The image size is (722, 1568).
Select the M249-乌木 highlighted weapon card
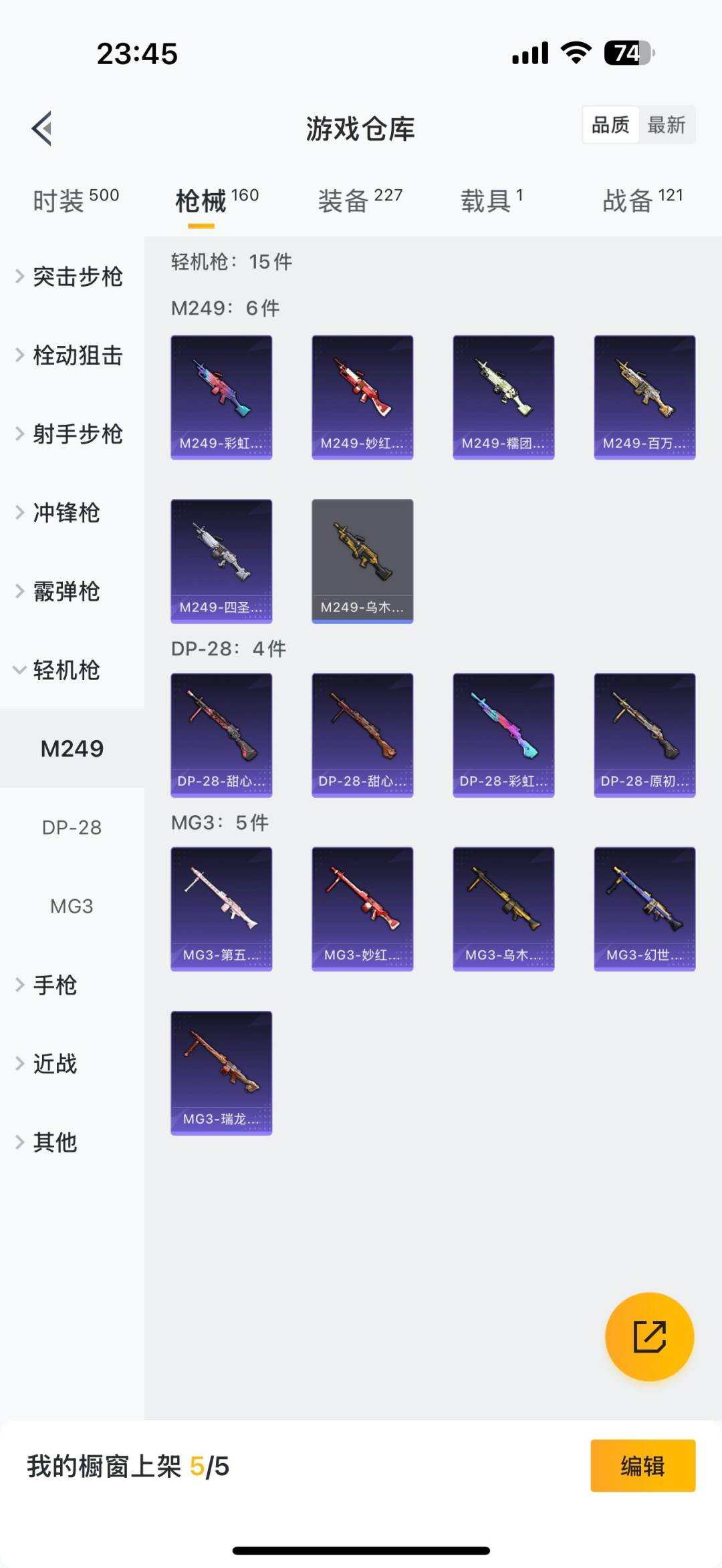[362, 560]
